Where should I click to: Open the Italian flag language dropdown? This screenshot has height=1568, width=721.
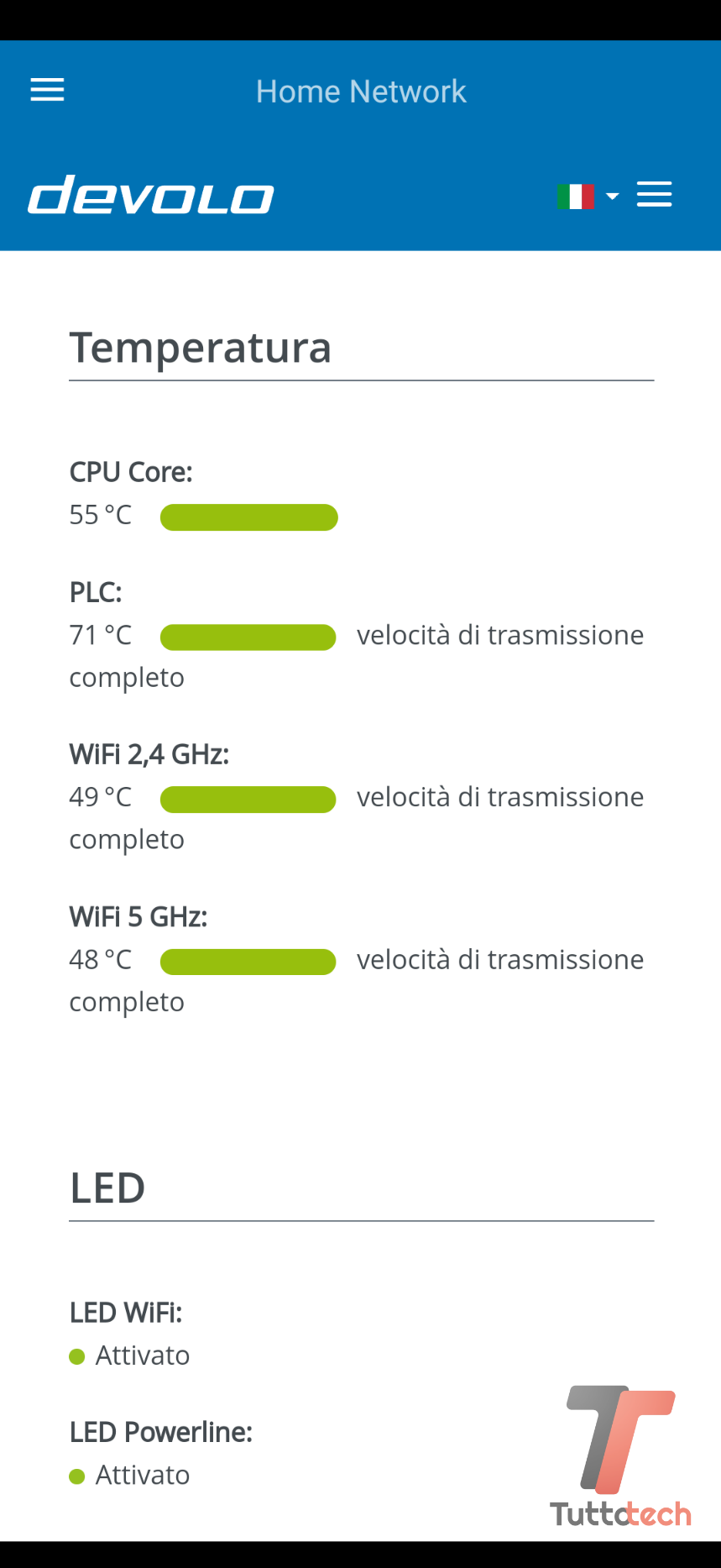coord(588,197)
